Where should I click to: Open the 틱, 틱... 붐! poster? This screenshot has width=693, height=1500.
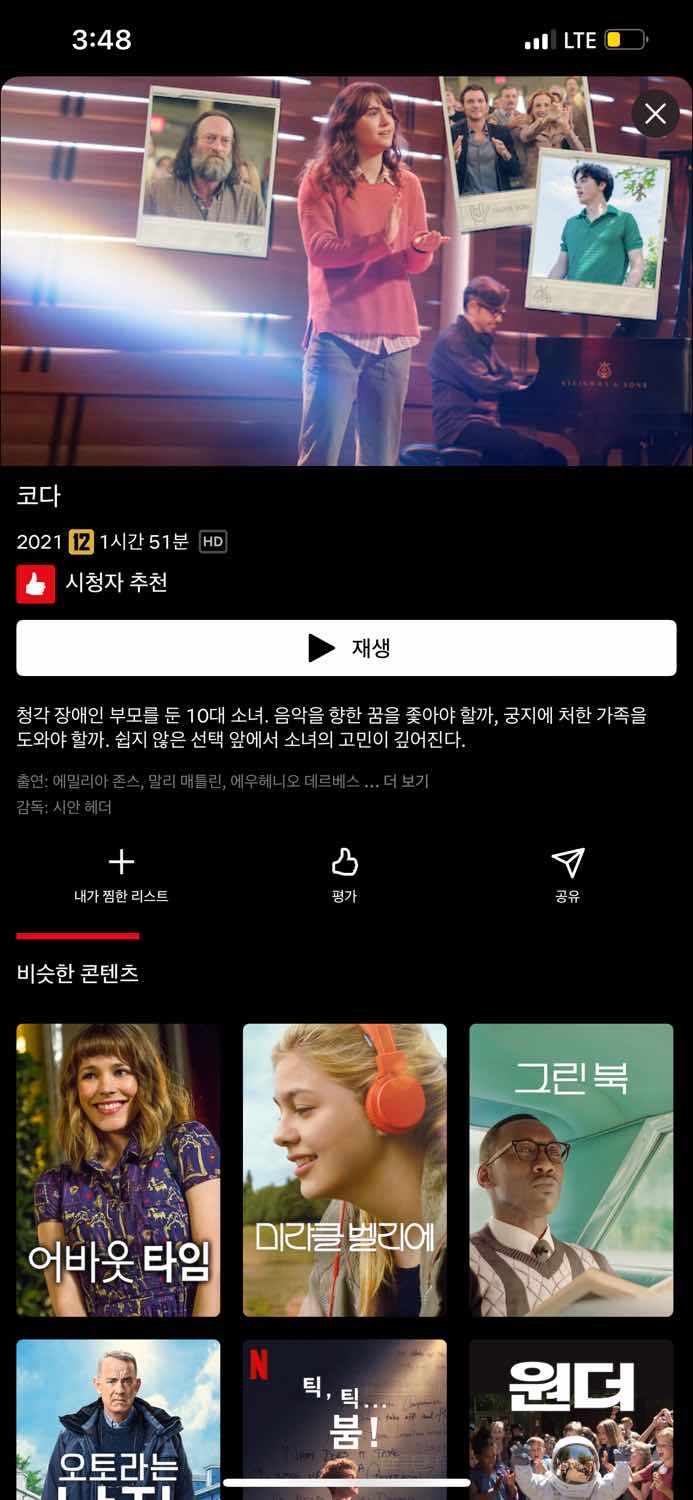(x=345, y=1420)
